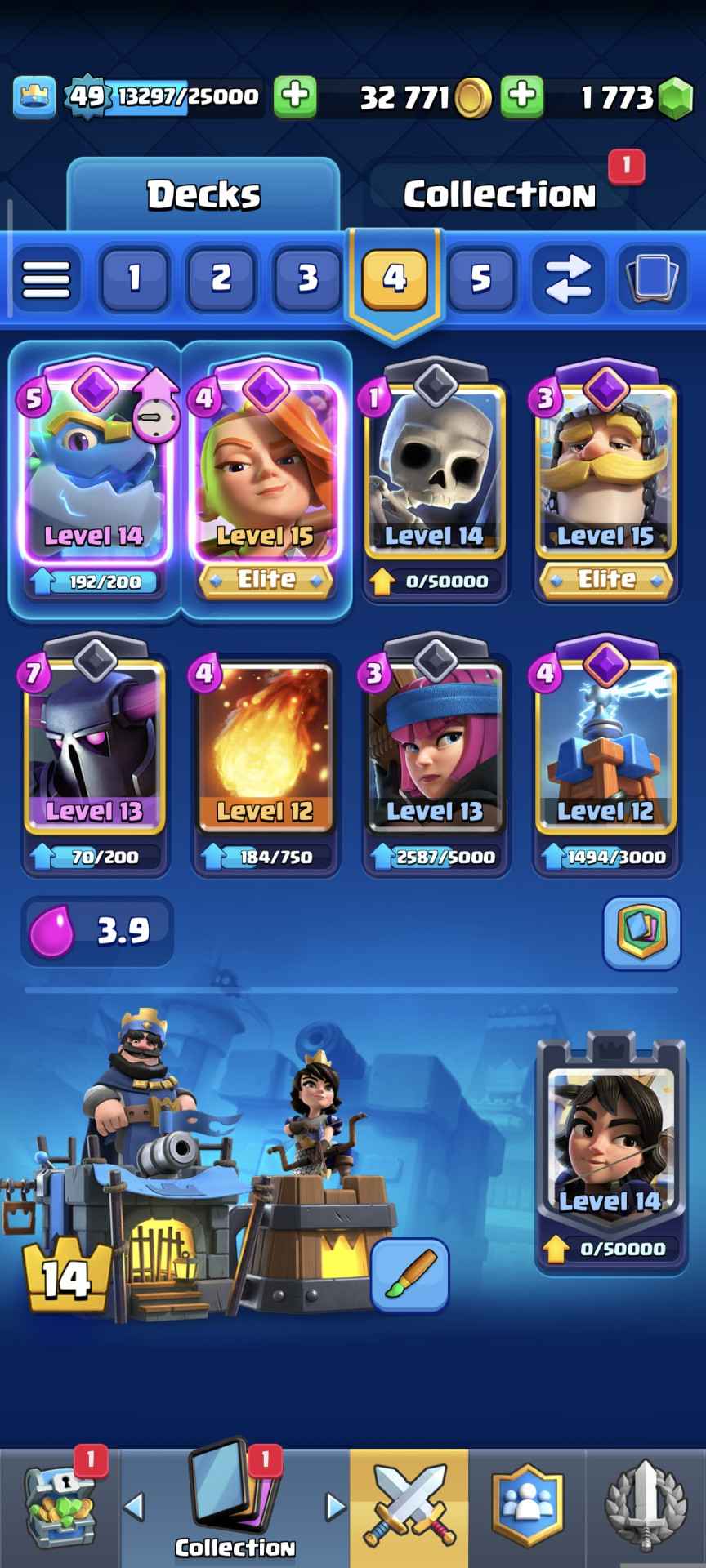Select deck slot 5

480,279
